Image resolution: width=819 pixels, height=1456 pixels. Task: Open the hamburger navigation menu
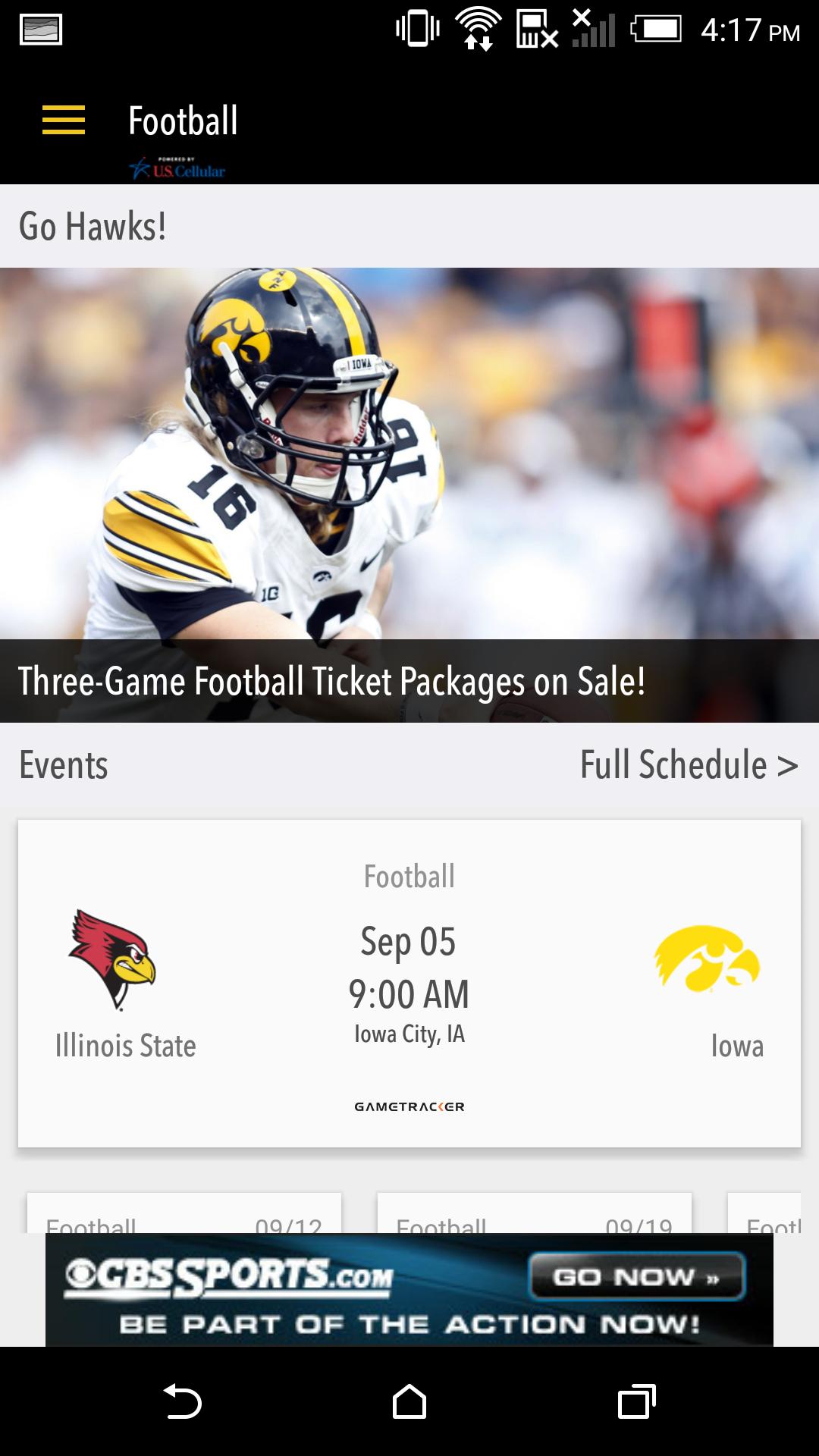pyautogui.click(x=63, y=120)
